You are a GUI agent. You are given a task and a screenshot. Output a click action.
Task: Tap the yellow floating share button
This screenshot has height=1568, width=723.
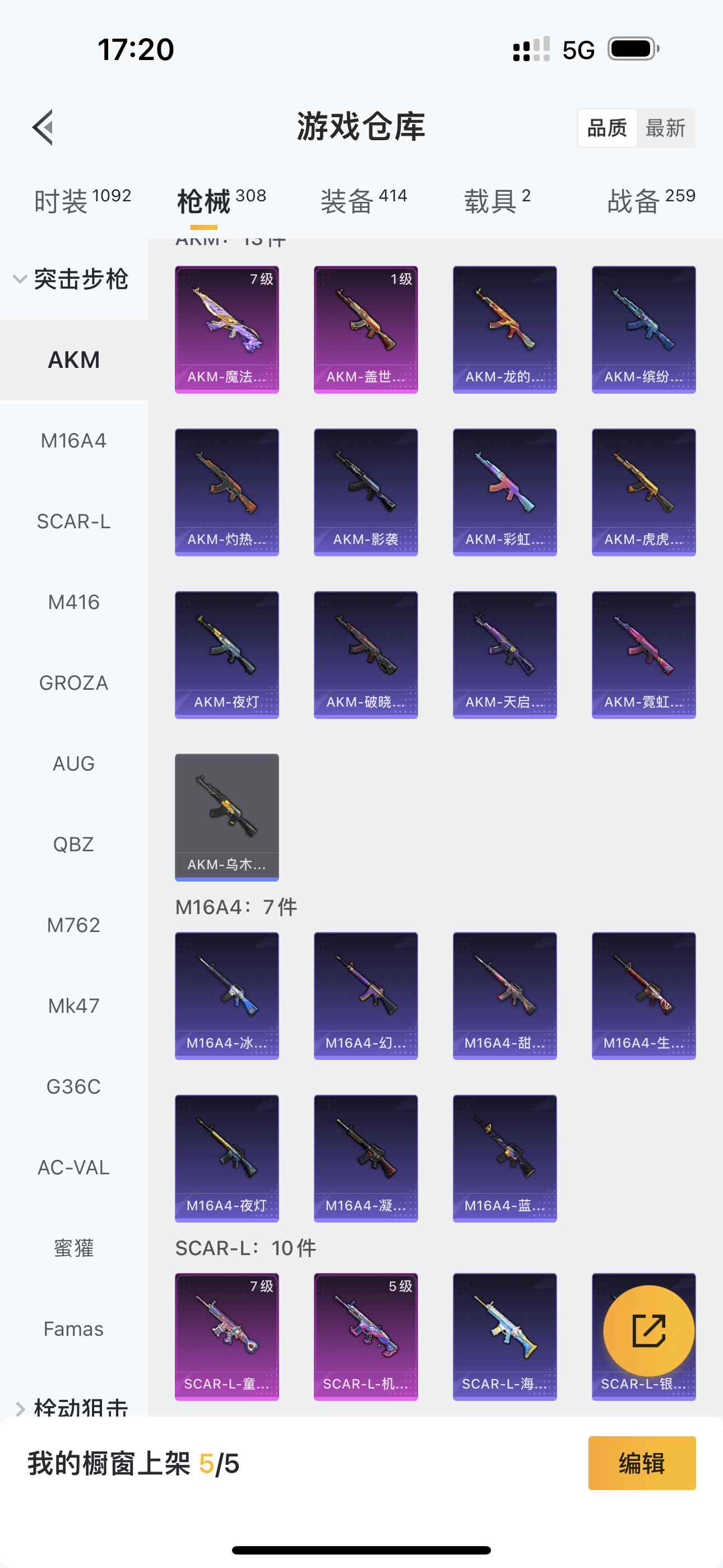tap(648, 1331)
